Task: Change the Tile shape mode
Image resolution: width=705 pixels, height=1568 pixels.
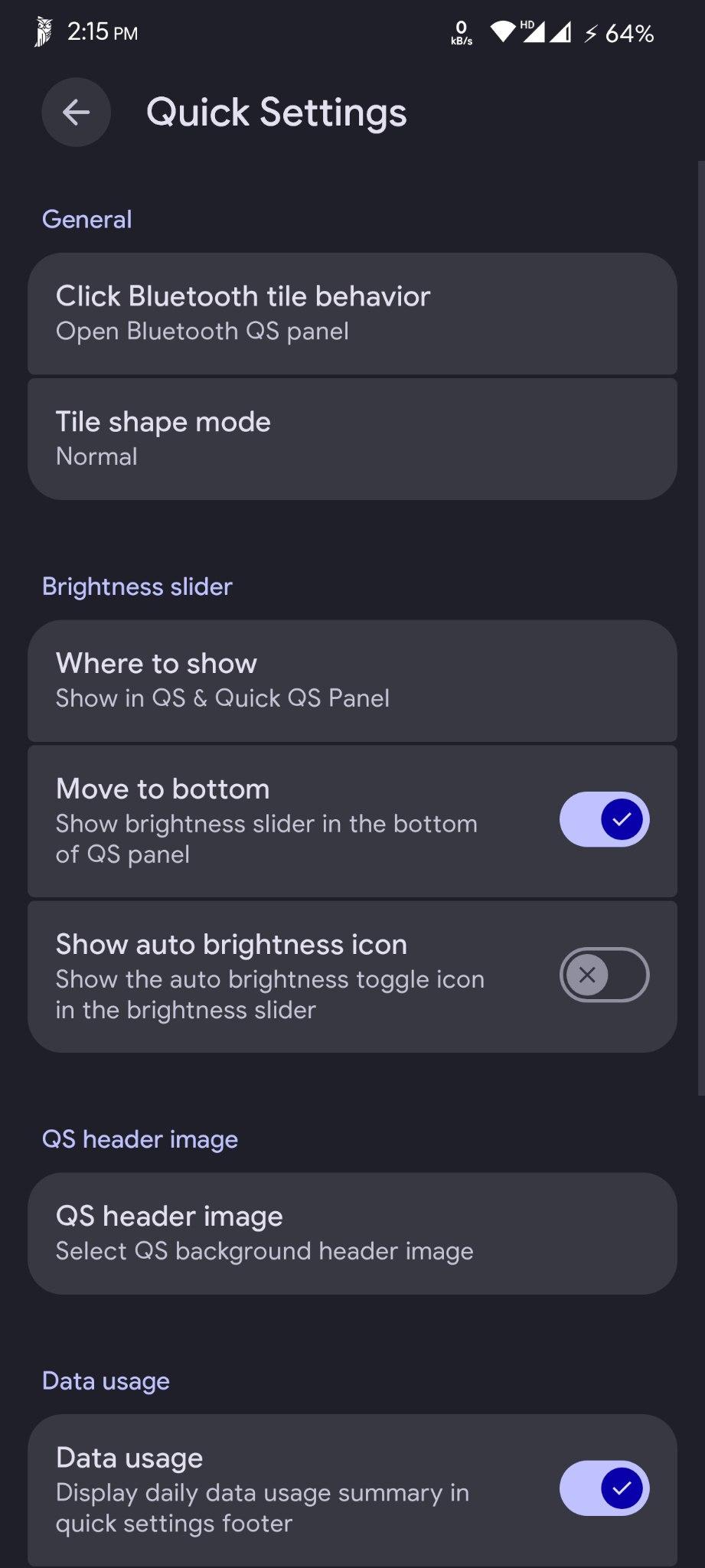Action: point(352,439)
